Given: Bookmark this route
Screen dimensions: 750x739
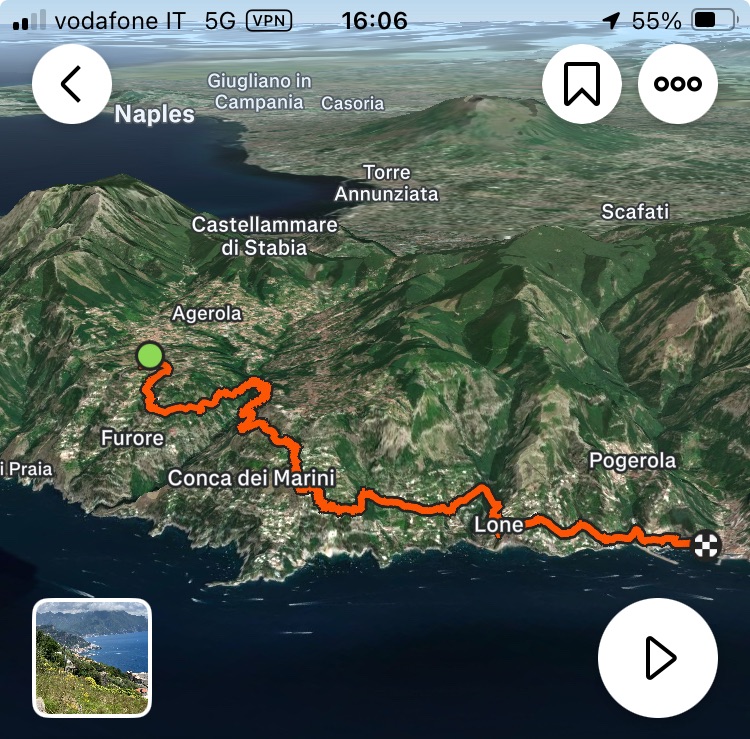Looking at the screenshot, I should (581, 85).
